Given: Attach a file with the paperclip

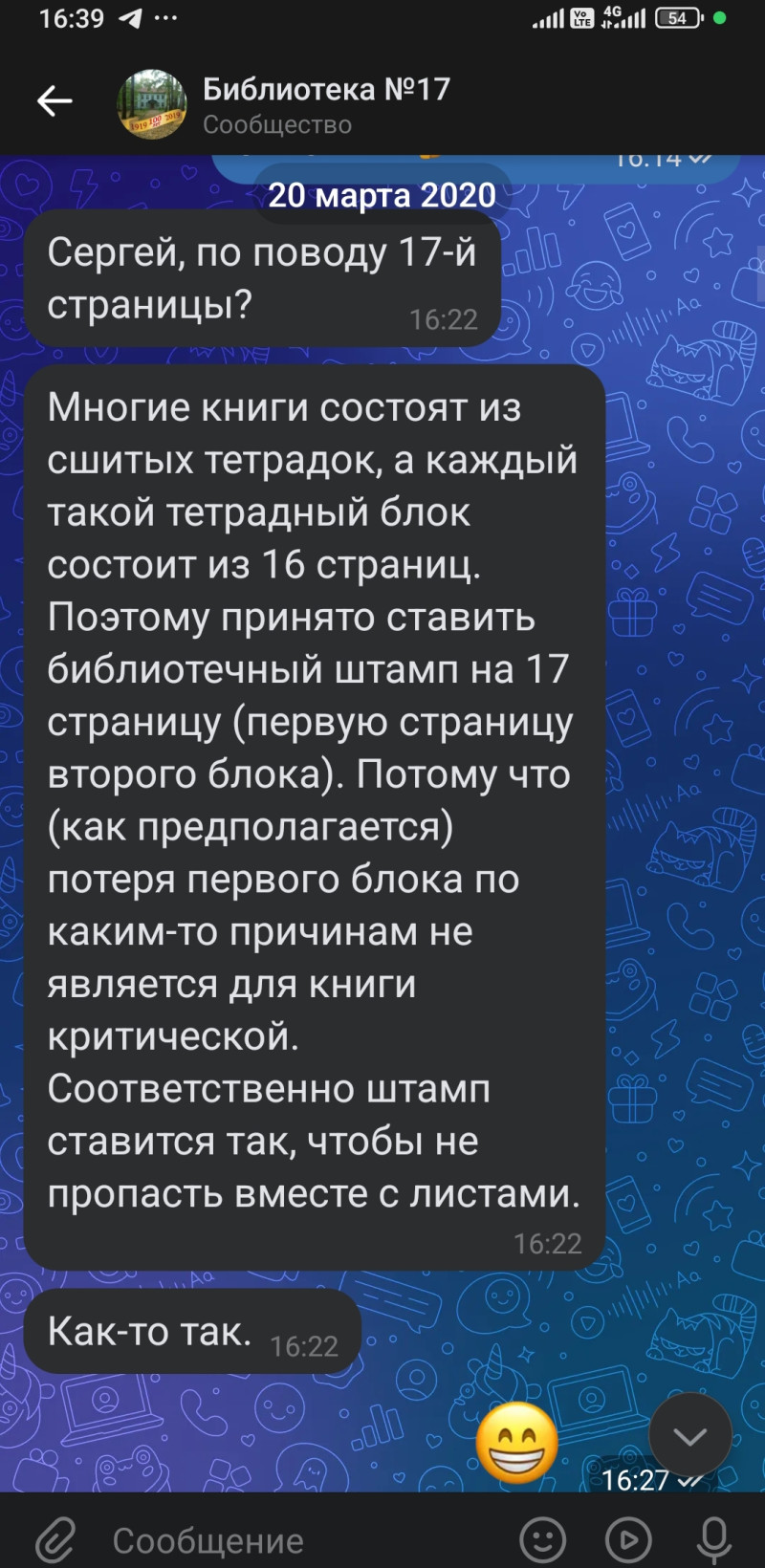Looking at the screenshot, I should pos(55,1539).
